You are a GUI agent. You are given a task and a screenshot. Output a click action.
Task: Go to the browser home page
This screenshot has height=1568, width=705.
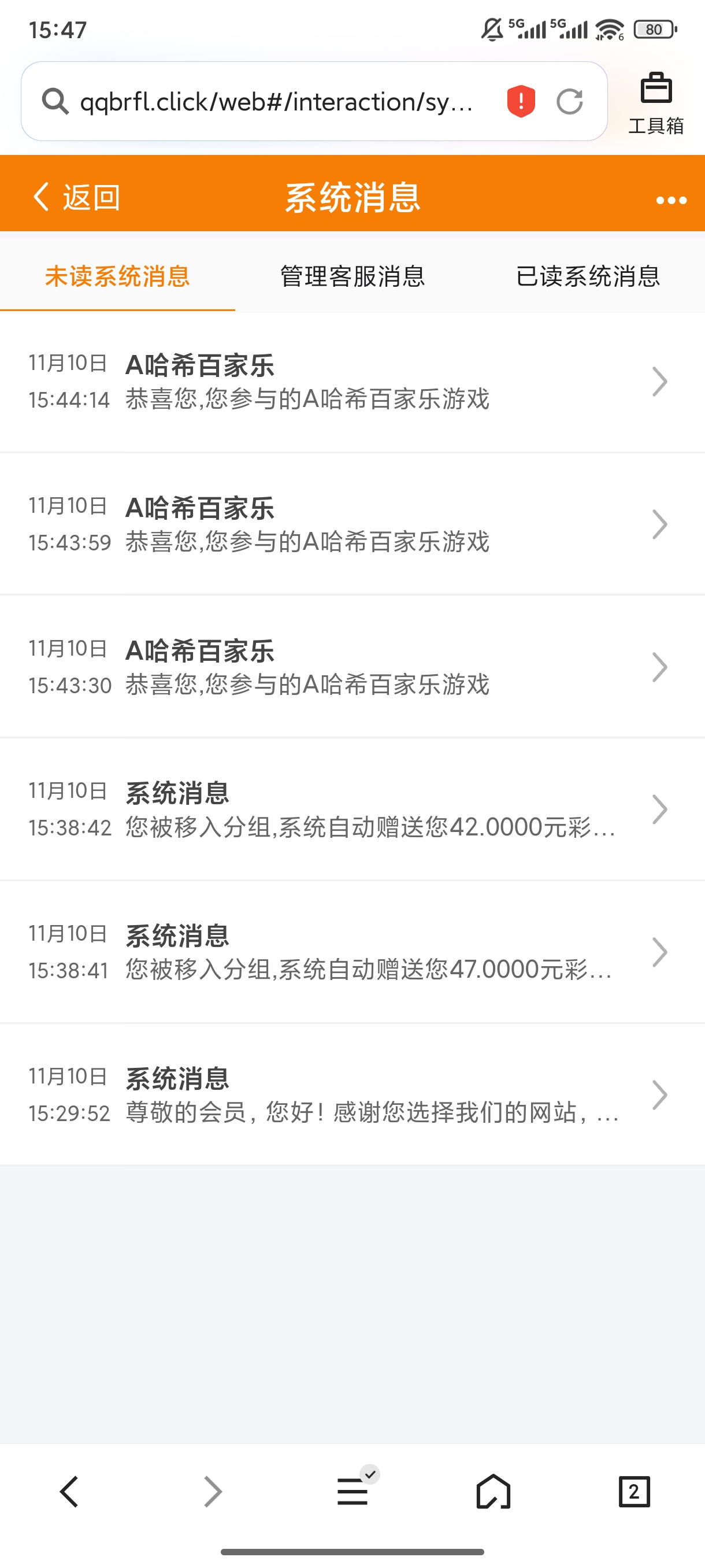click(493, 1491)
